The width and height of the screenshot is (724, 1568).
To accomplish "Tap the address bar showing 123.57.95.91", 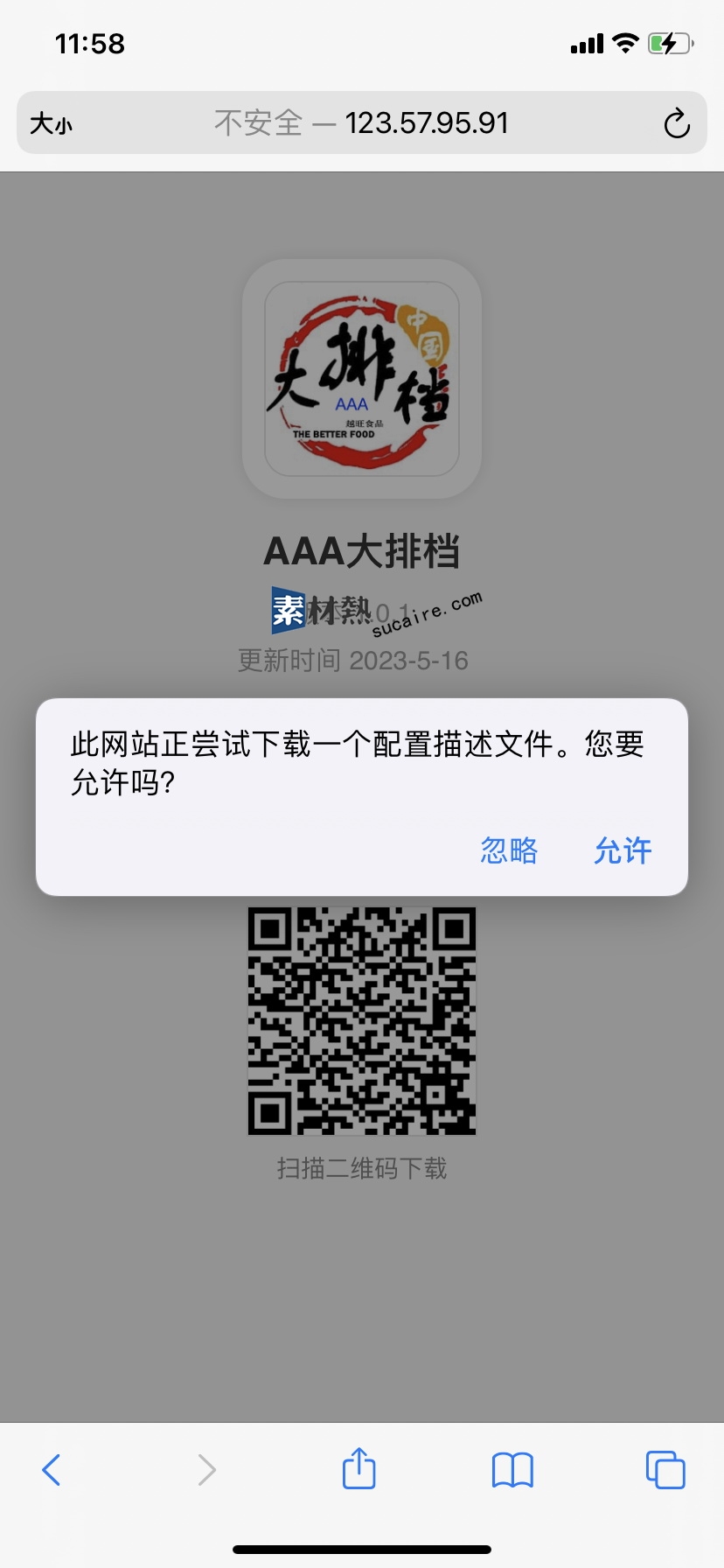I will pos(362,122).
